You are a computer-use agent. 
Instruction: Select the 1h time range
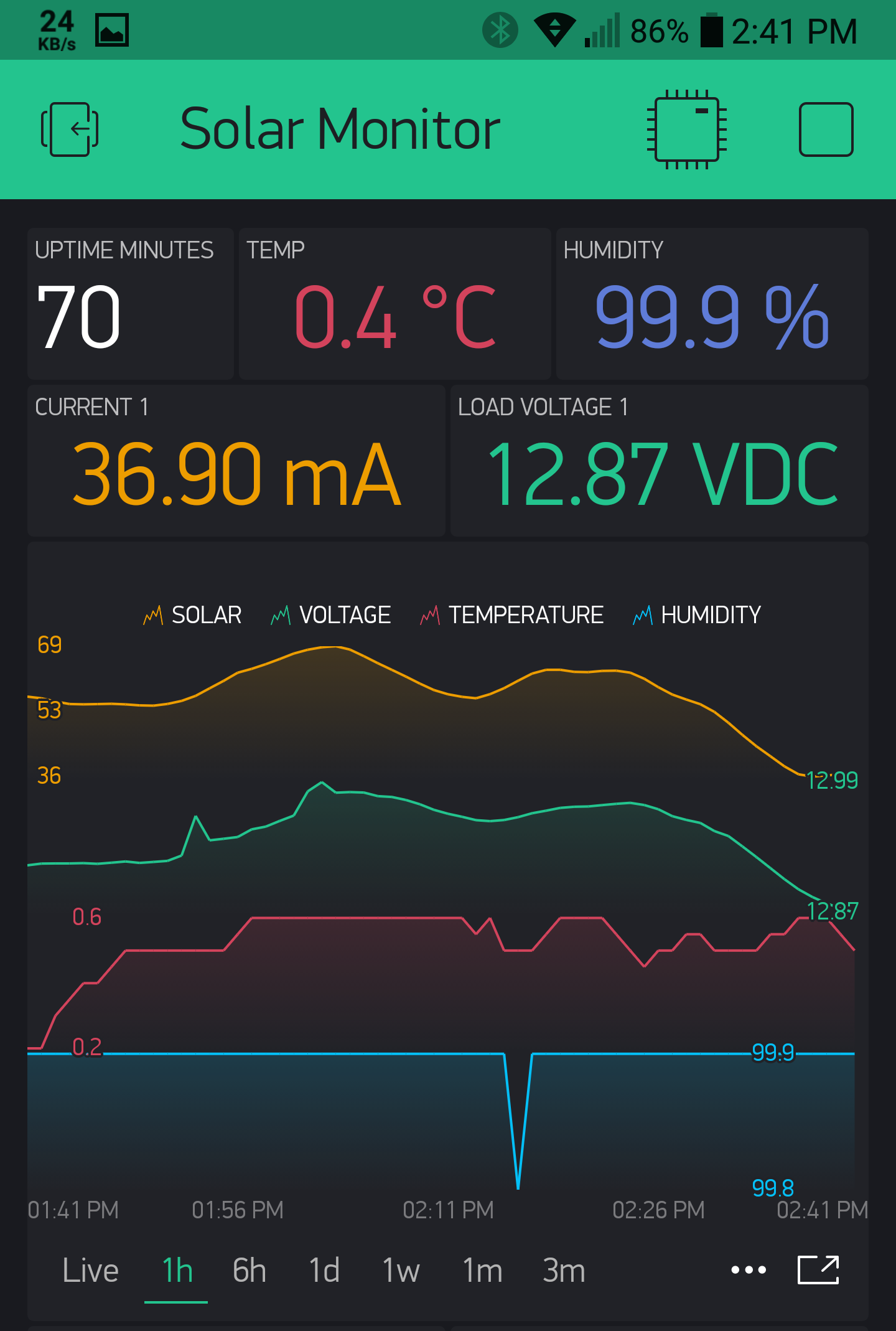pyautogui.click(x=177, y=1270)
